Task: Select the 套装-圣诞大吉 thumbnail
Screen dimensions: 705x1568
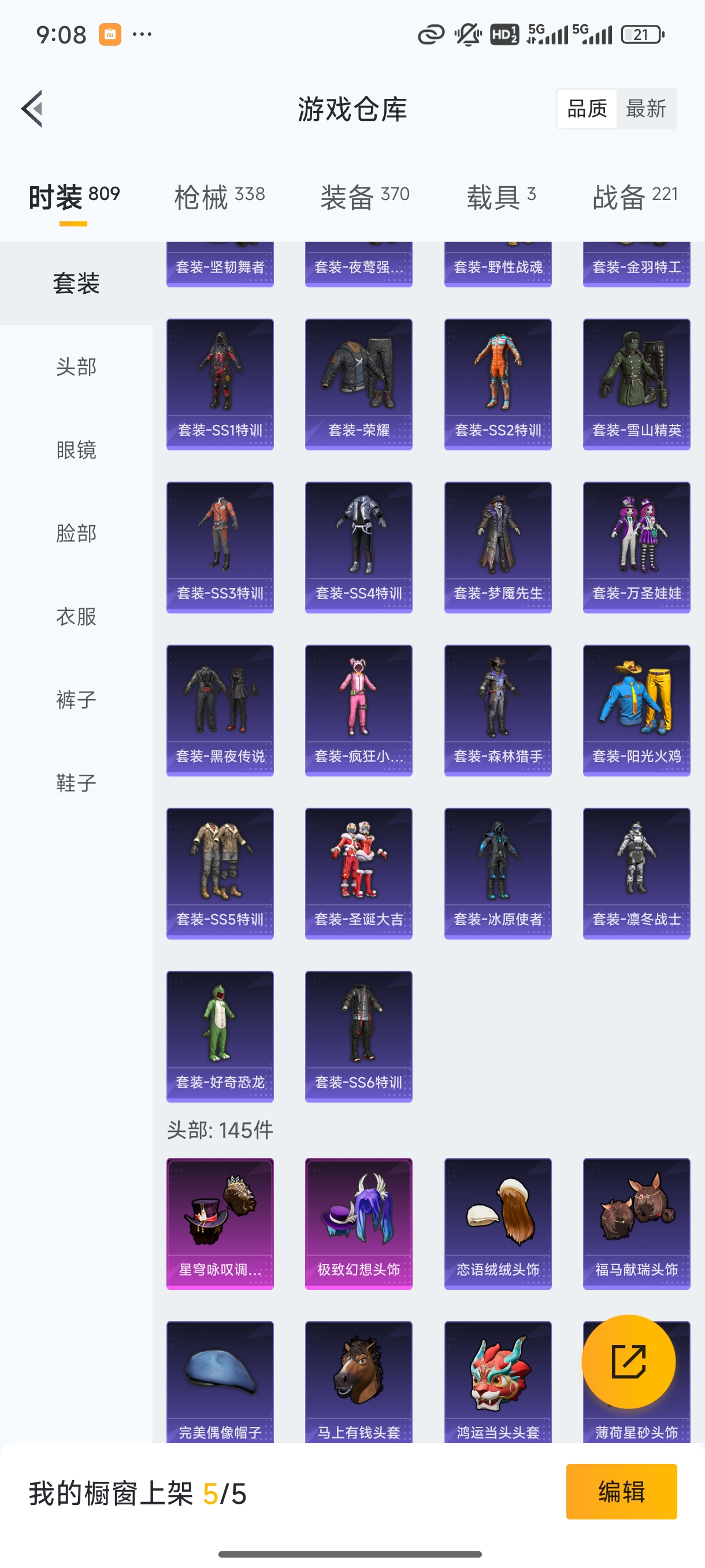Action: pyautogui.click(x=359, y=870)
